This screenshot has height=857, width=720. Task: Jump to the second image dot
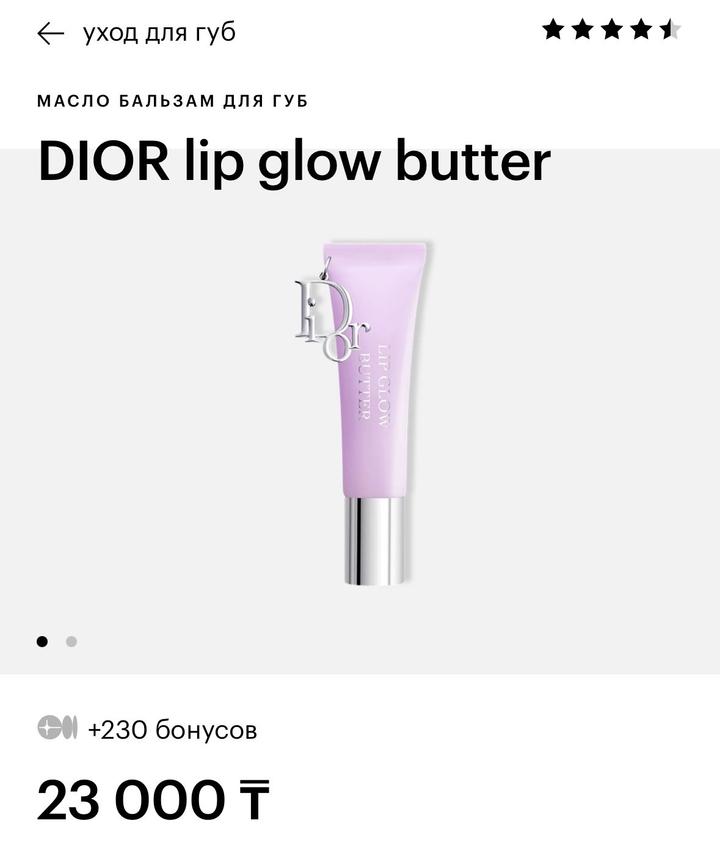71,642
